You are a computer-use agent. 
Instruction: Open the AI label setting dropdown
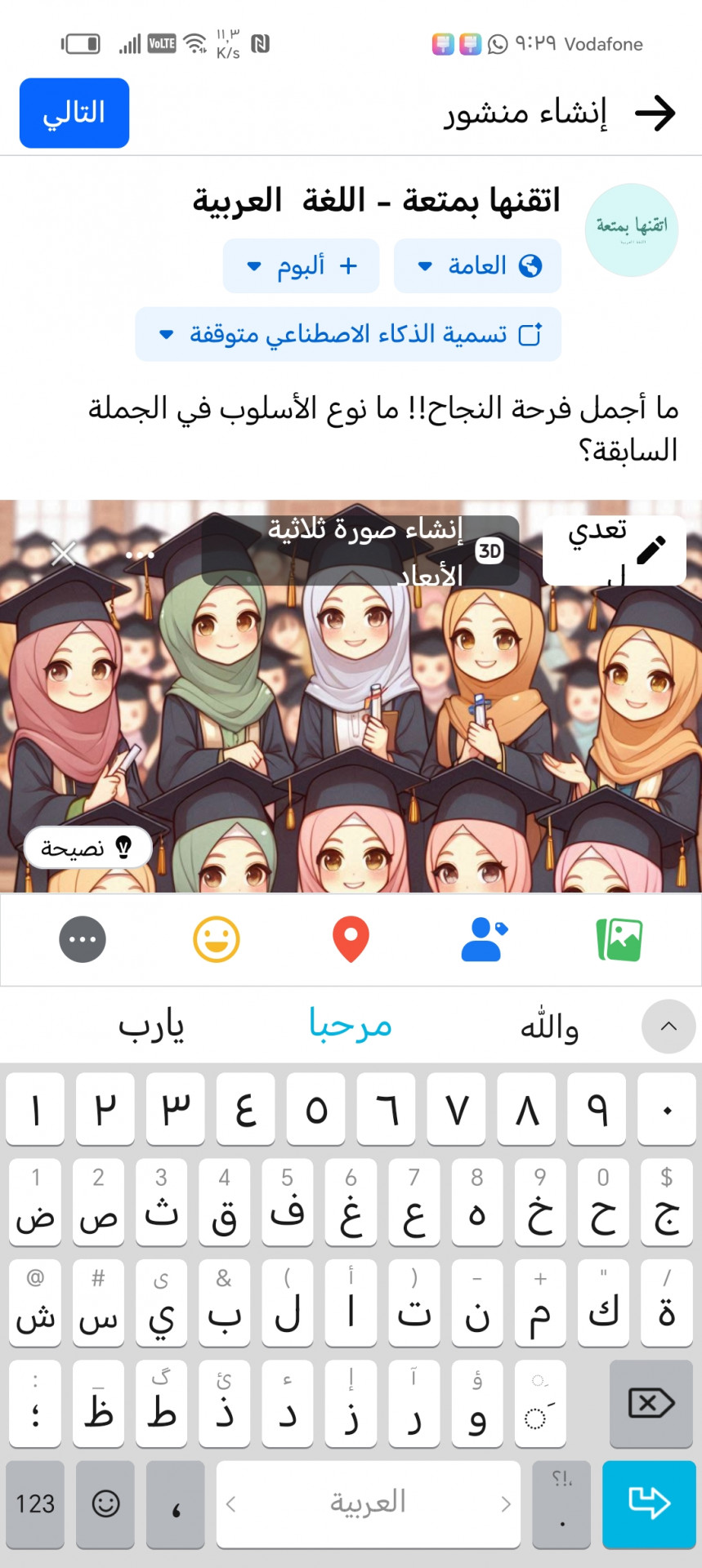point(348,334)
